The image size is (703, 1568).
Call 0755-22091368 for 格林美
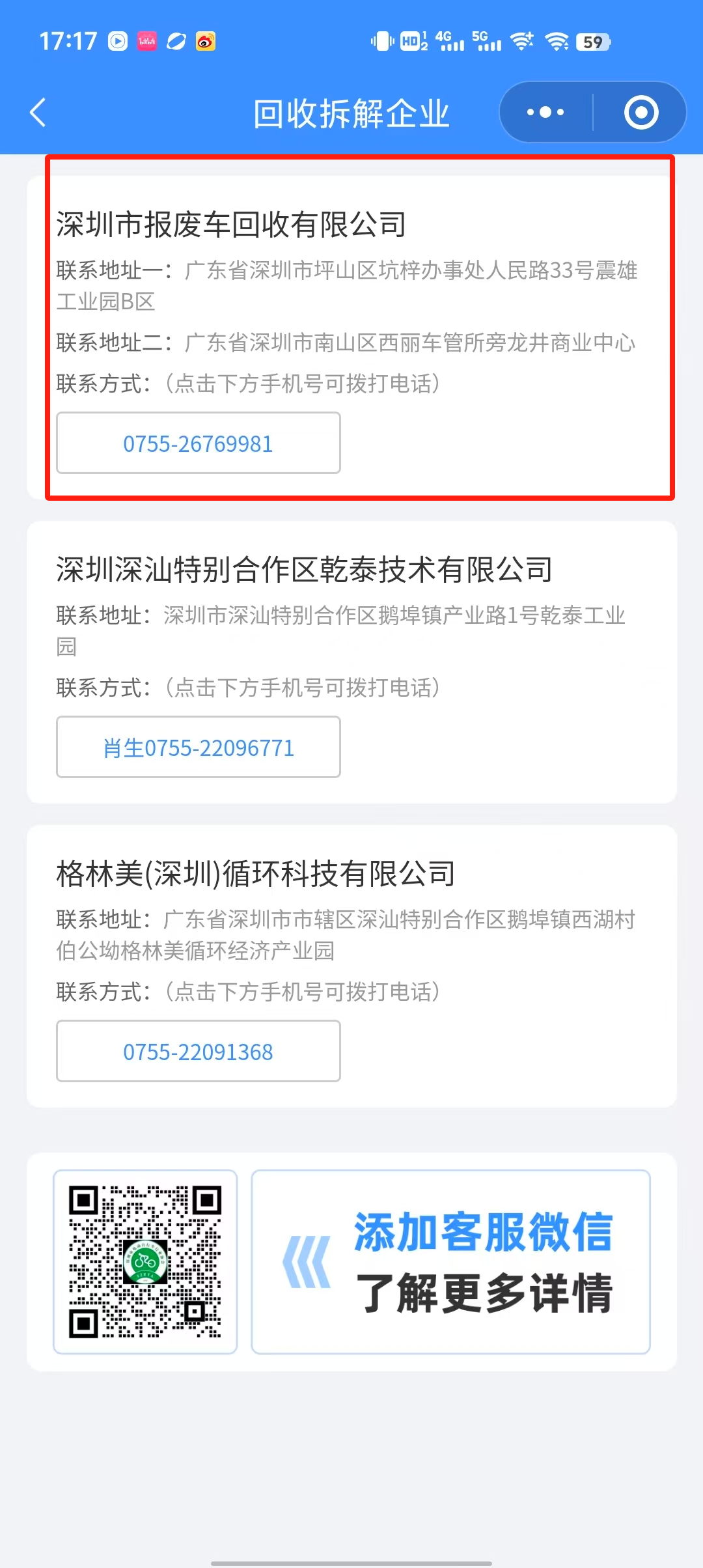[x=198, y=1052]
